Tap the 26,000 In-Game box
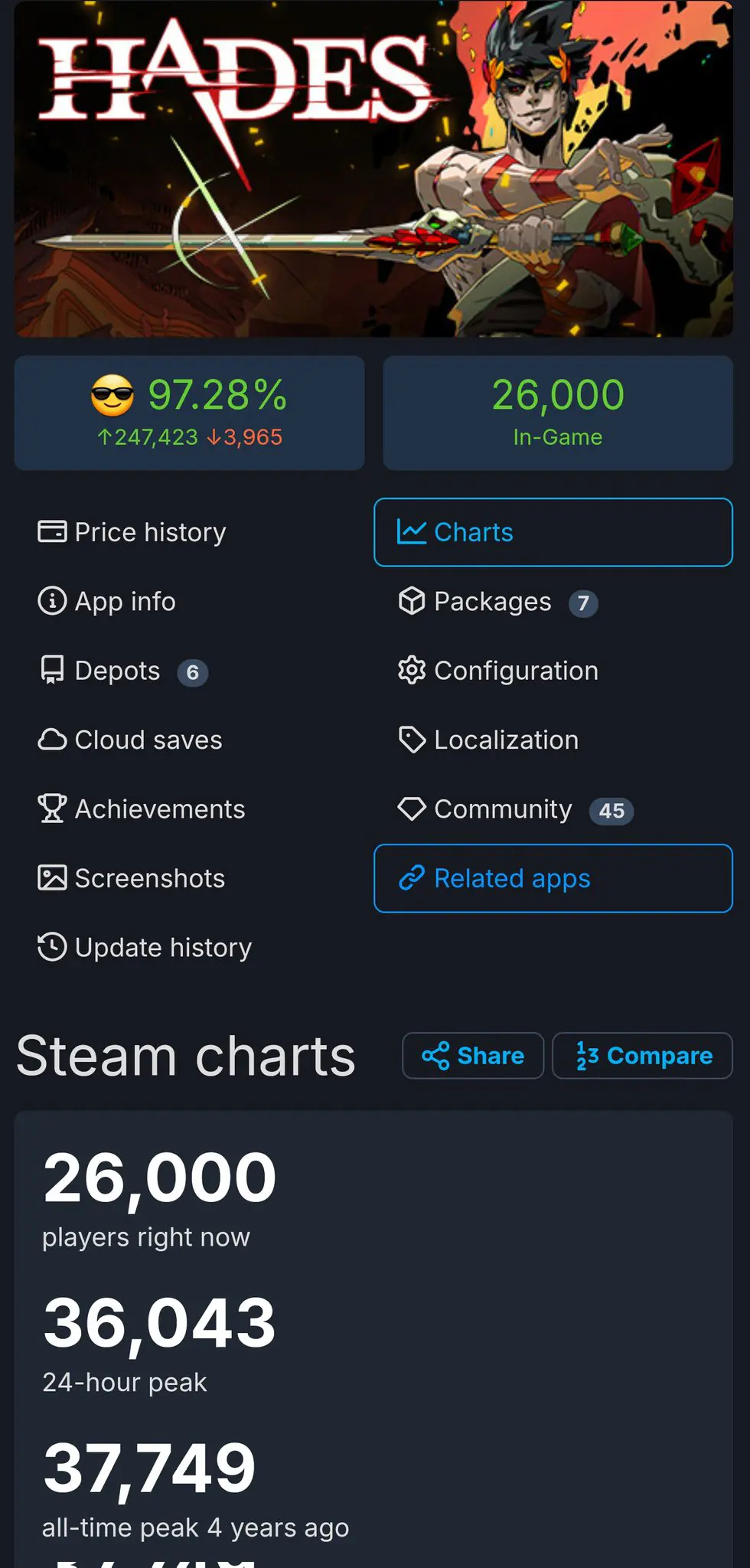 tap(558, 413)
